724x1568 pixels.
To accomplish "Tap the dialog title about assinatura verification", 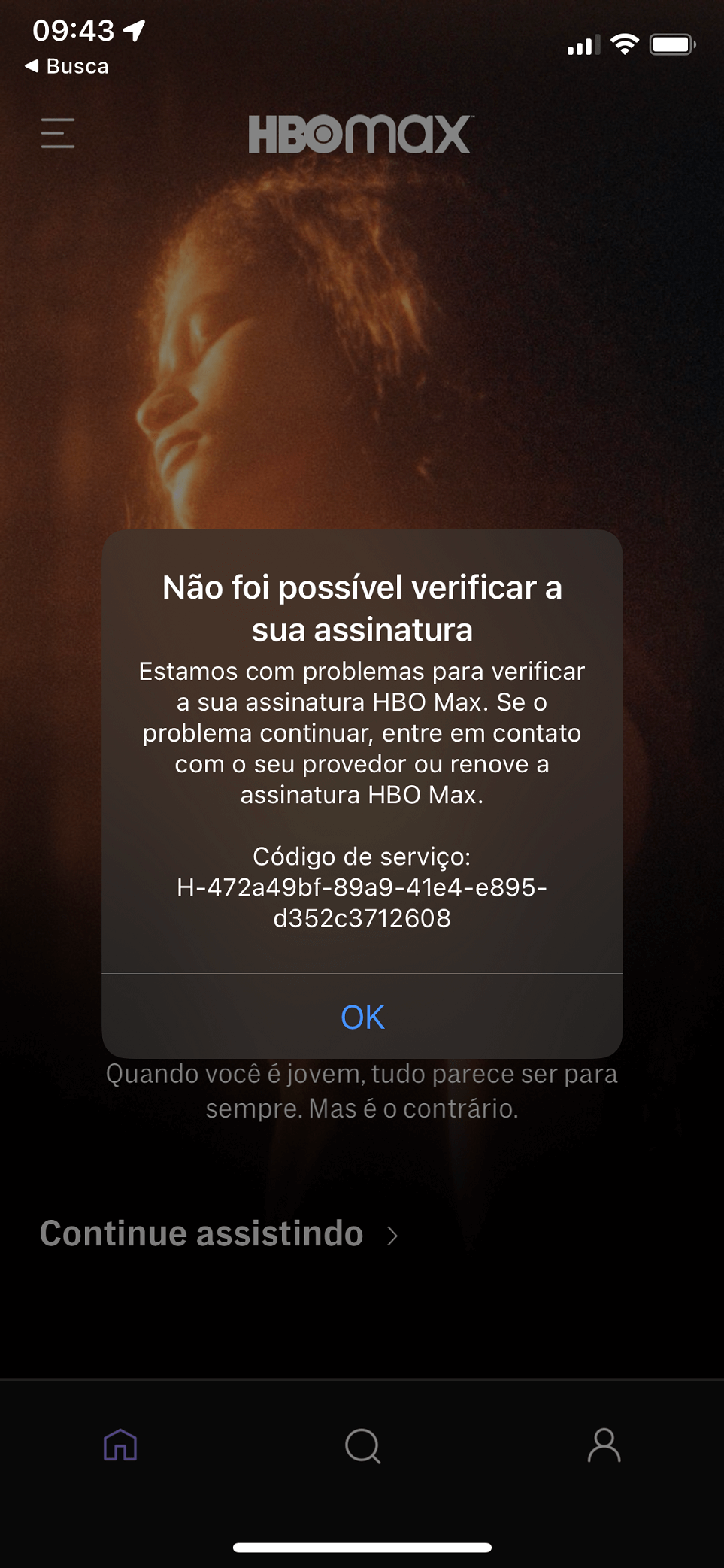I will (x=362, y=609).
